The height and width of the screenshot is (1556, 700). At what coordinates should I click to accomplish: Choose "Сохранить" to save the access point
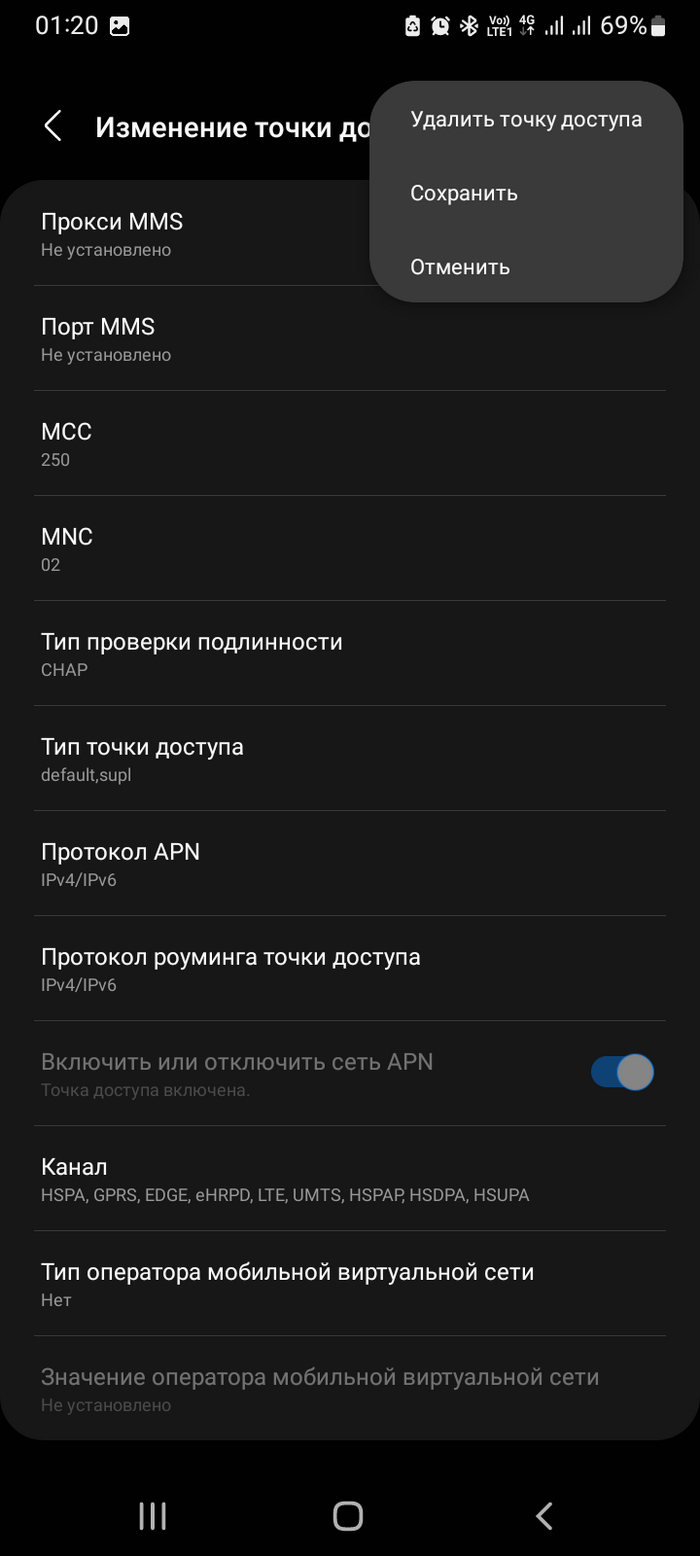click(464, 194)
